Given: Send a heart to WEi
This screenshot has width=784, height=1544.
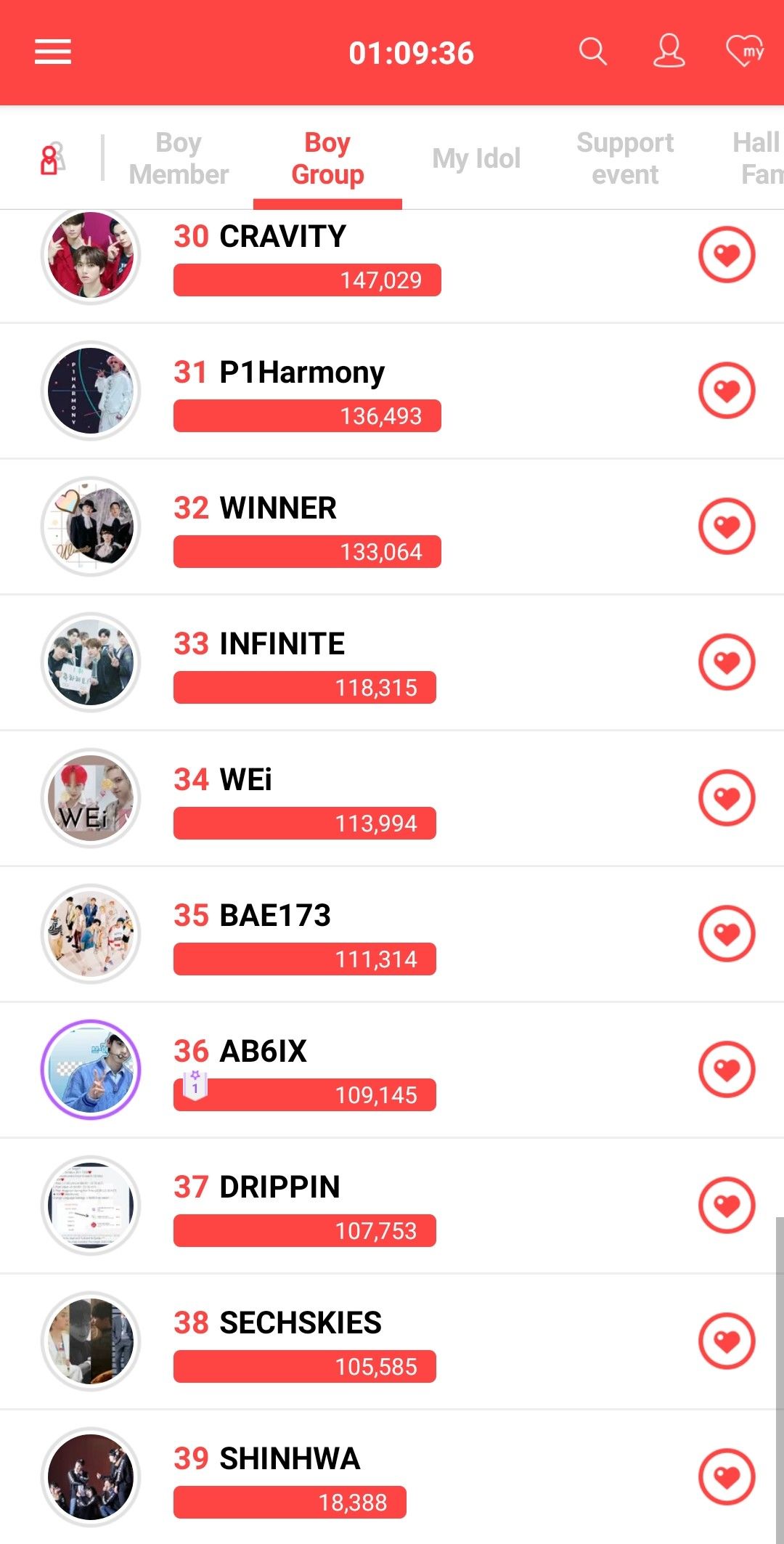Looking at the screenshot, I should point(727,798).
